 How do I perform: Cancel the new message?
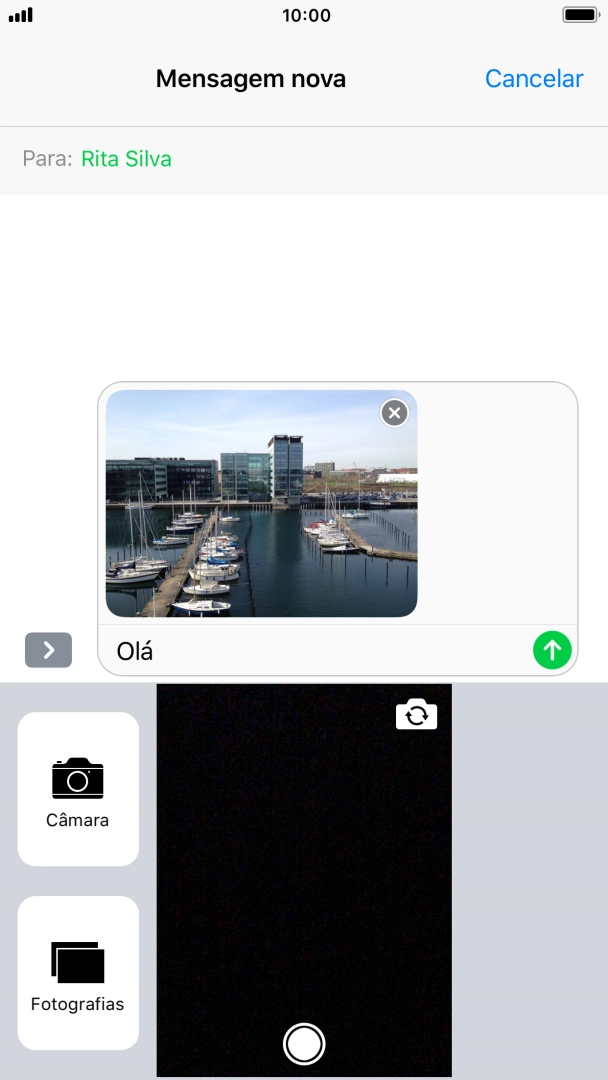pyautogui.click(x=534, y=79)
